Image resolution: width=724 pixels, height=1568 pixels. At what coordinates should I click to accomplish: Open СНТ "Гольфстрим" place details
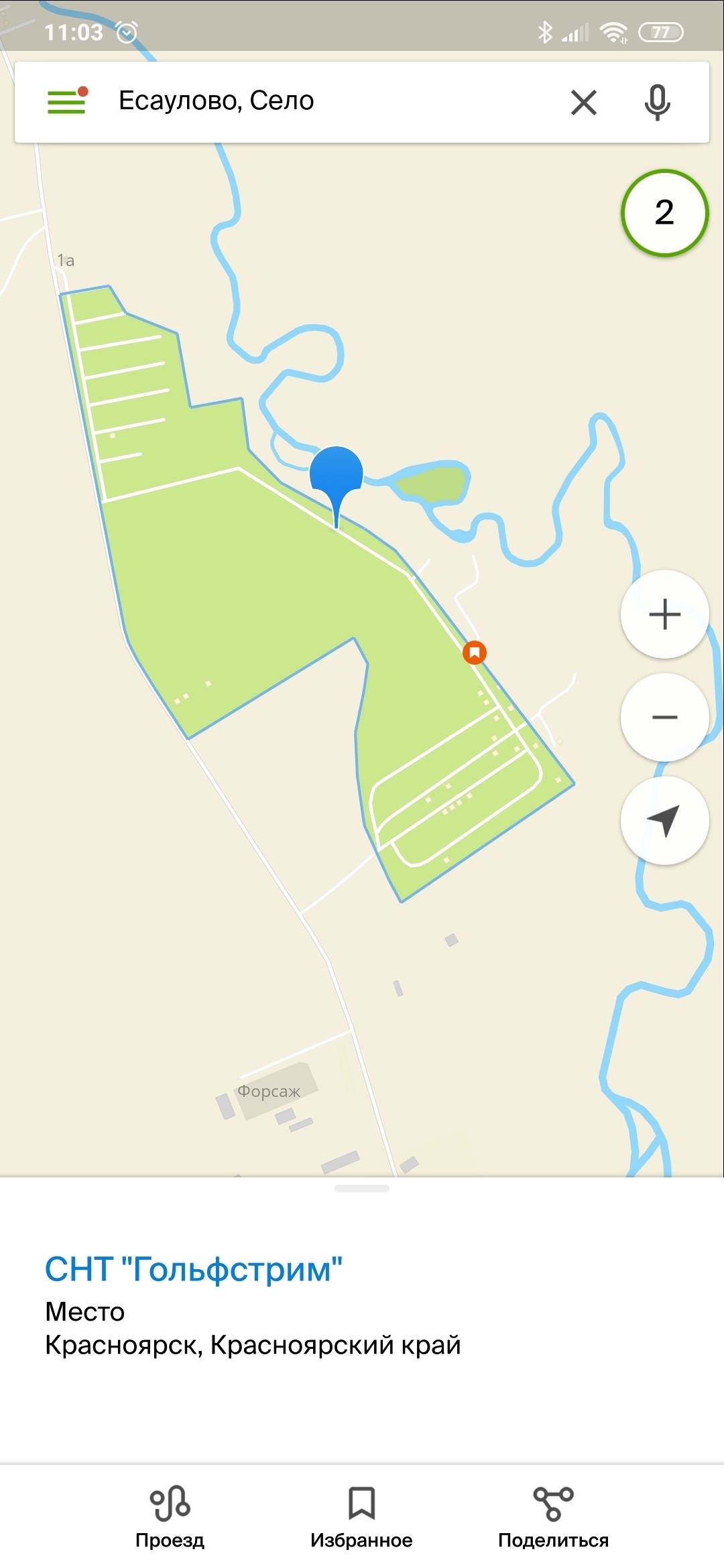coord(193,1269)
